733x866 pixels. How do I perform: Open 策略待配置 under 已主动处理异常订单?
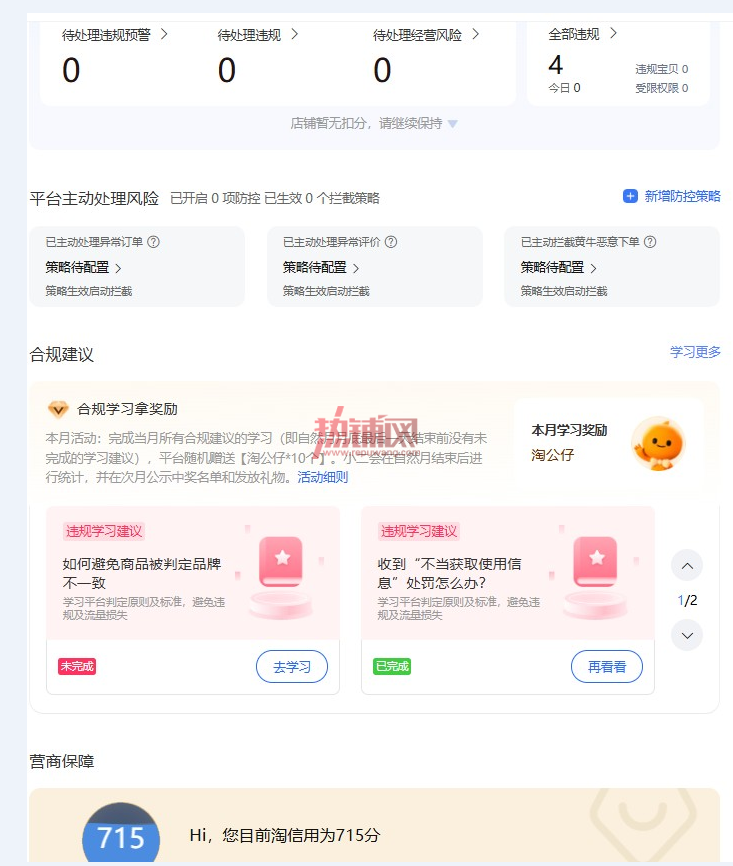click(x=83, y=267)
